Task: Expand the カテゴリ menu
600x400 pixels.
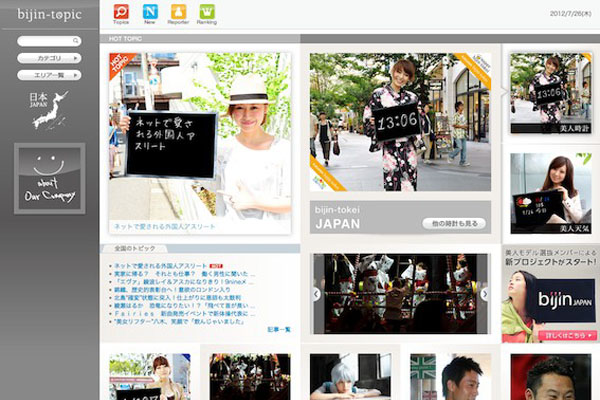Action: click(49, 58)
